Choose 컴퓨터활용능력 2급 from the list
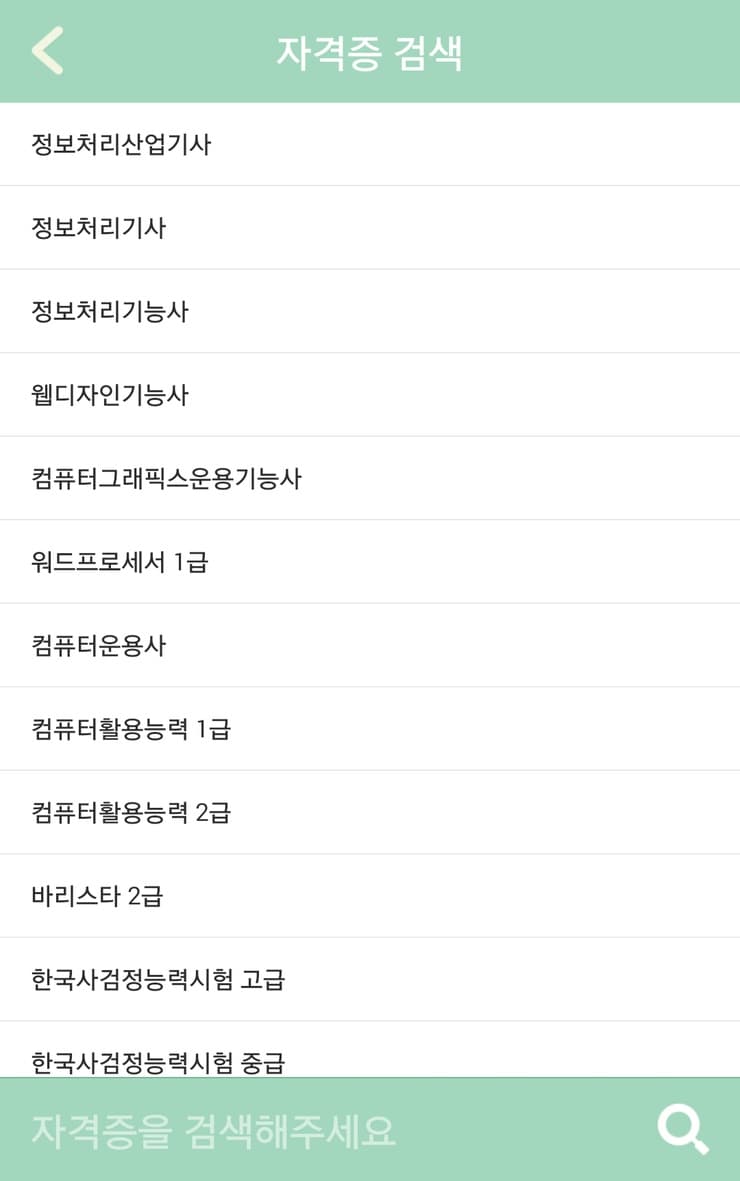Screen dimensions: 740x1181 tap(370, 812)
